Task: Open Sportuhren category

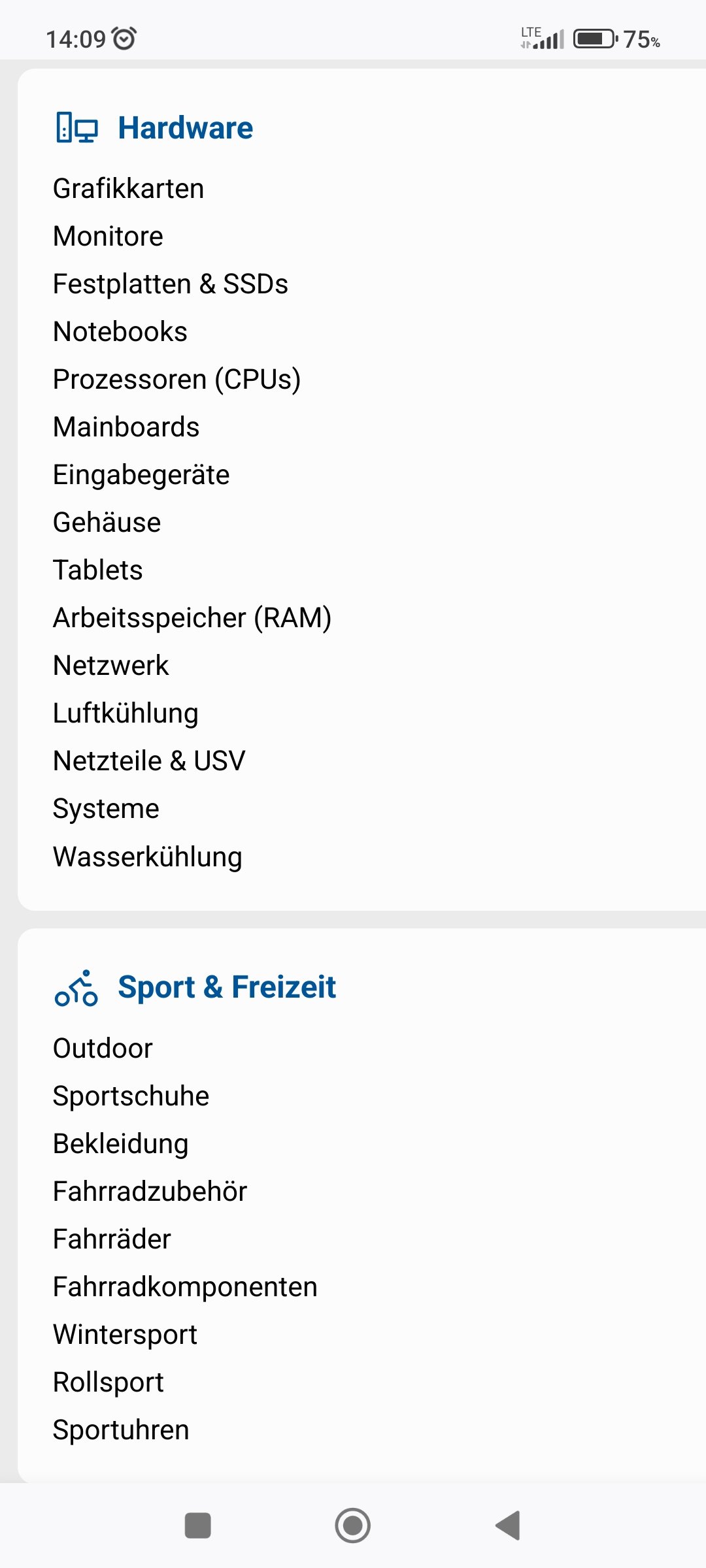Action: 121,1430
